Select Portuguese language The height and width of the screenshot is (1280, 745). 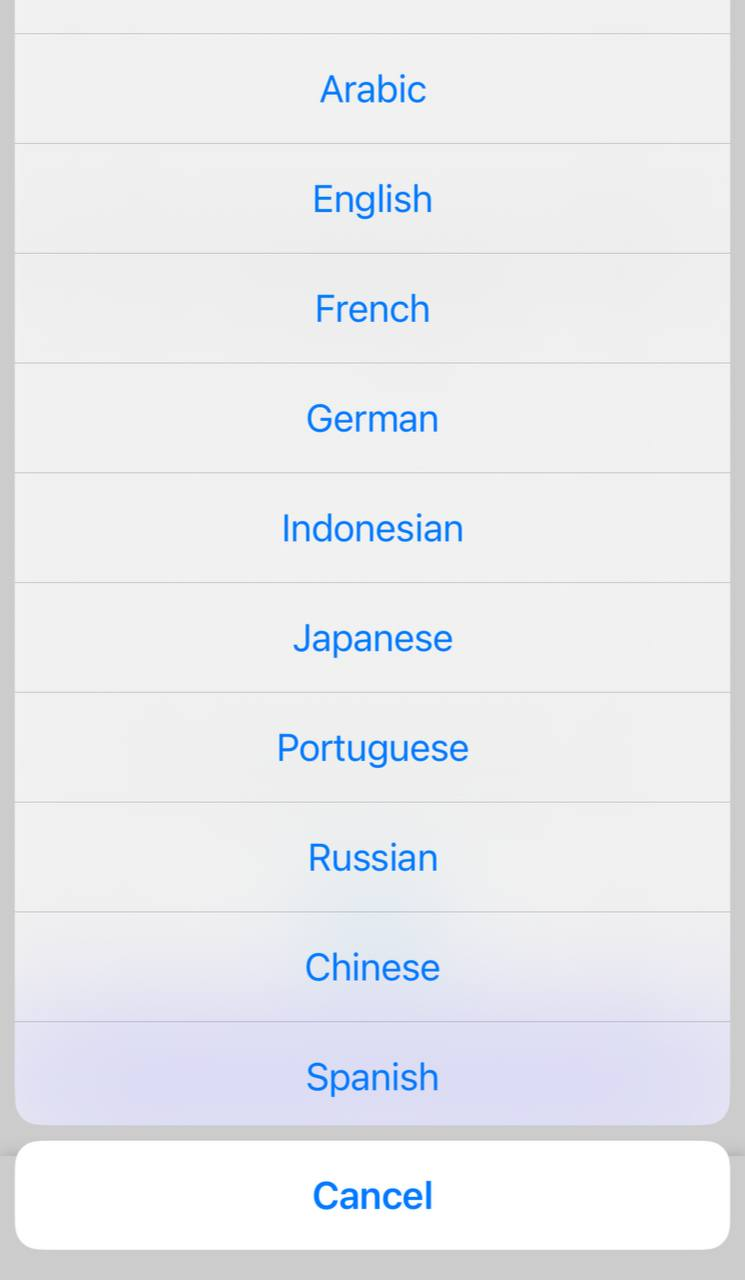click(372, 748)
